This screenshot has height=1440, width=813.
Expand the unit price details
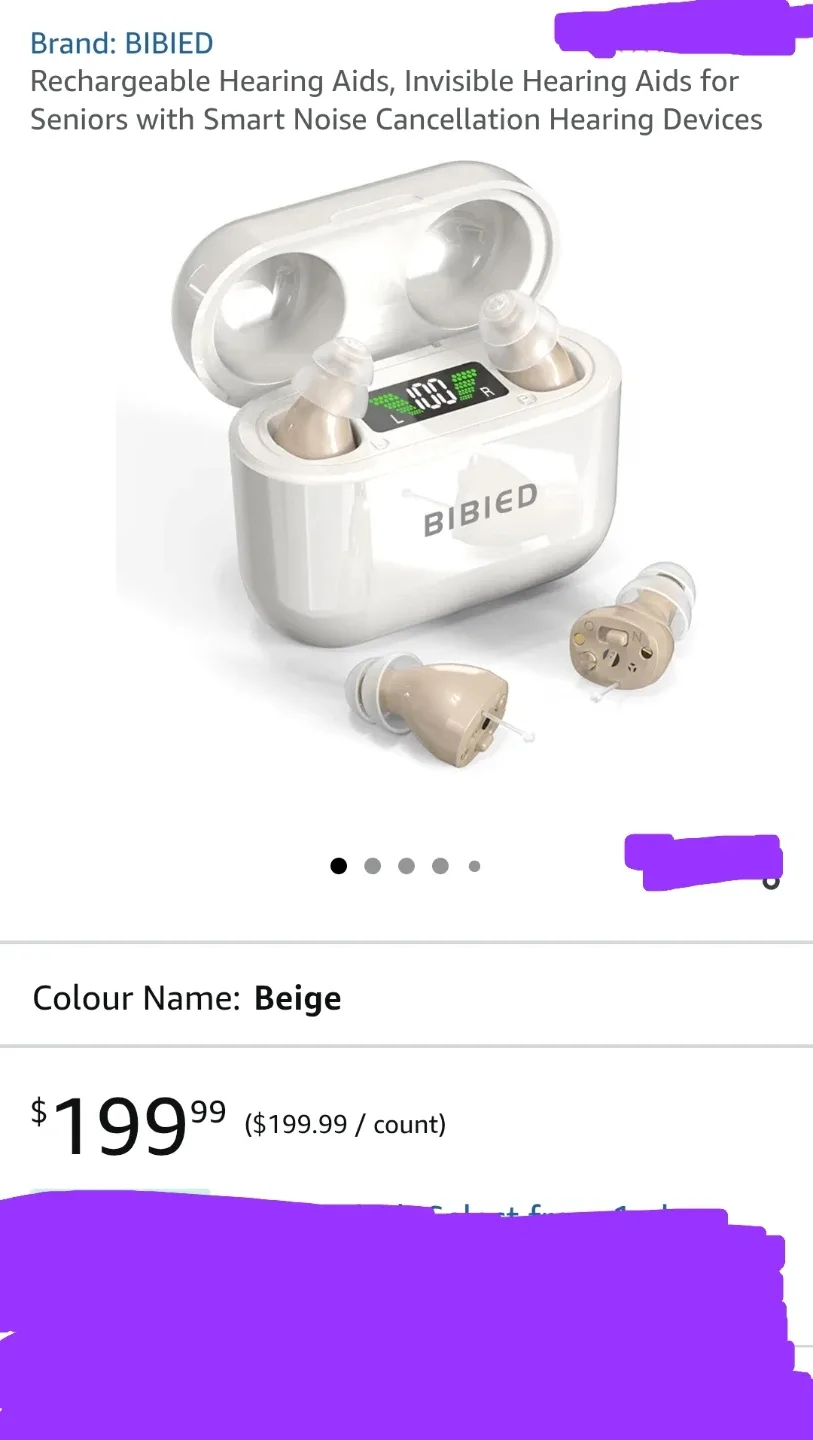click(344, 1124)
